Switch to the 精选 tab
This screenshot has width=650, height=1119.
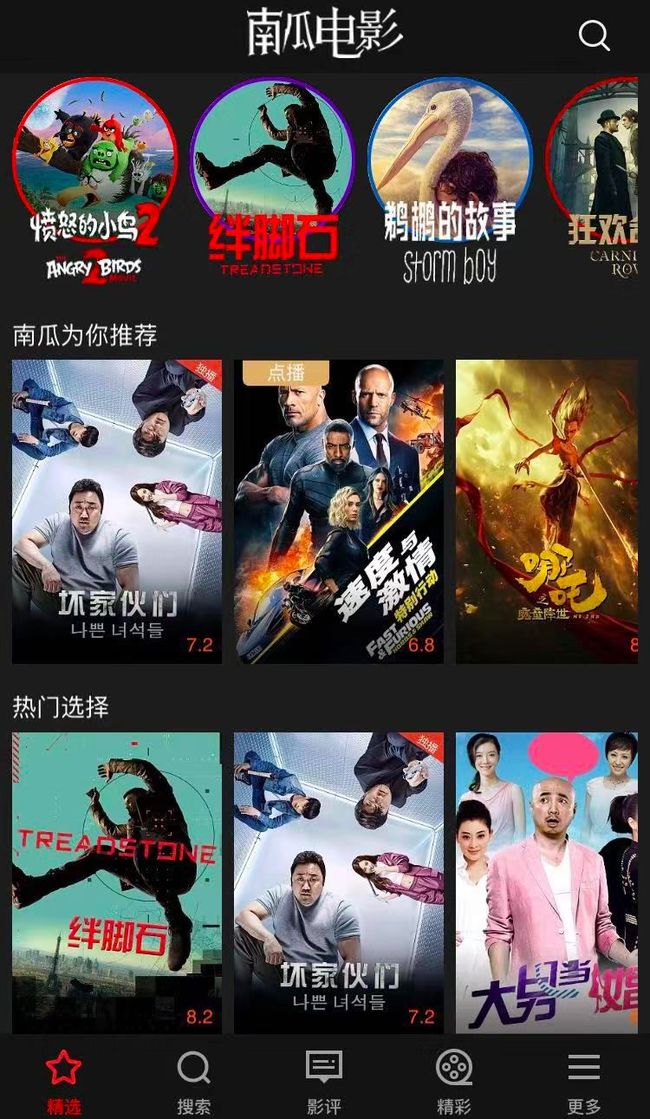[x=64, y=1081]
